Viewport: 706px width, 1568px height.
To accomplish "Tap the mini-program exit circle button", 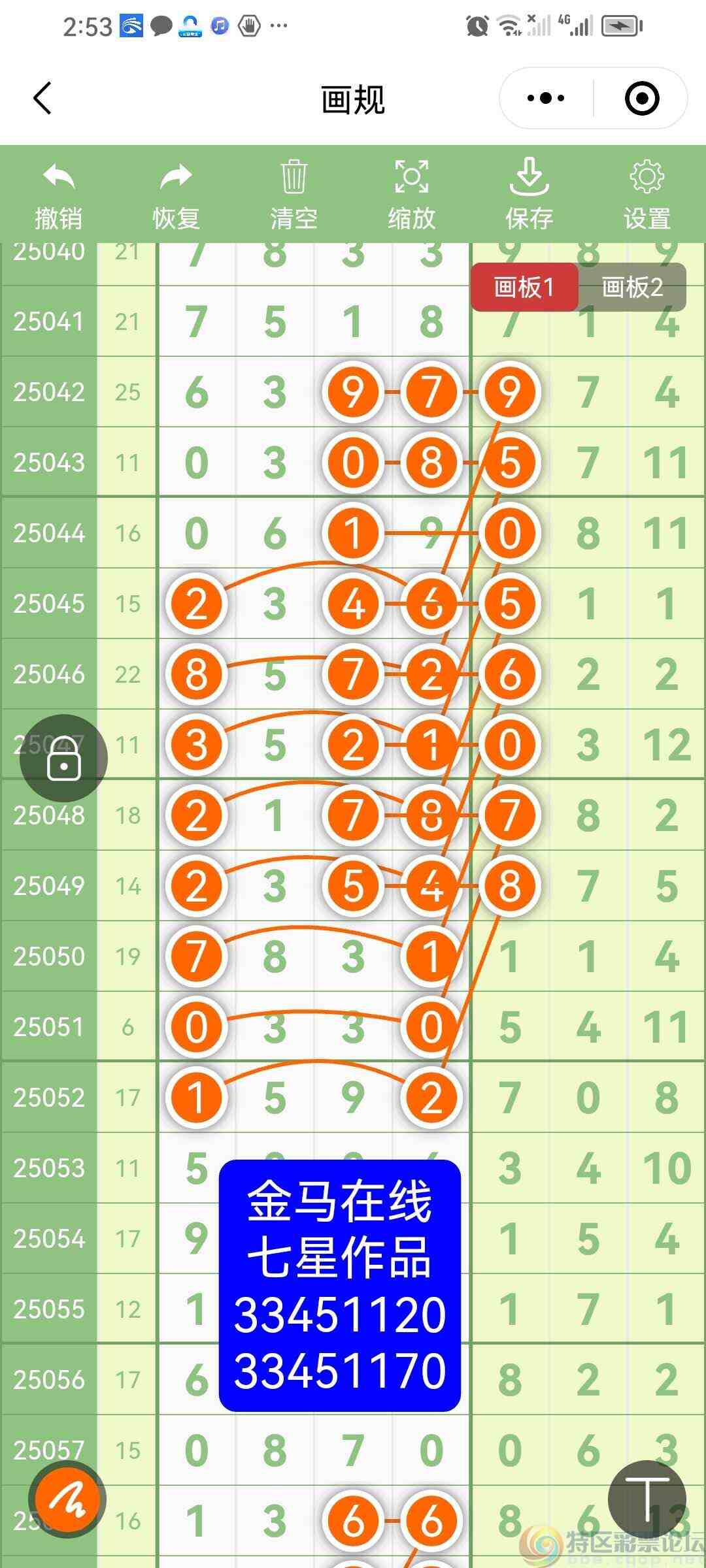I will (641, 98).
